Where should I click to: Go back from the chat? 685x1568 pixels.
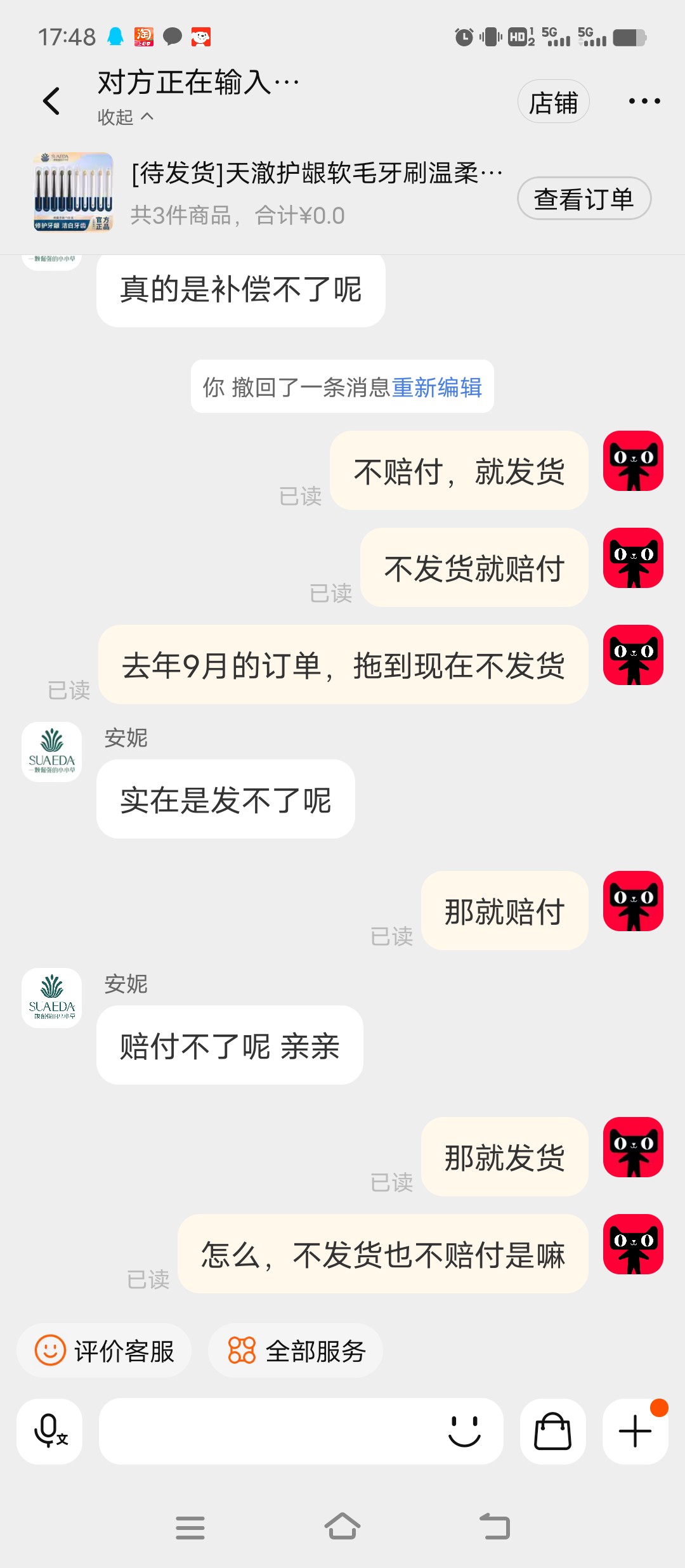pos(51,101)
